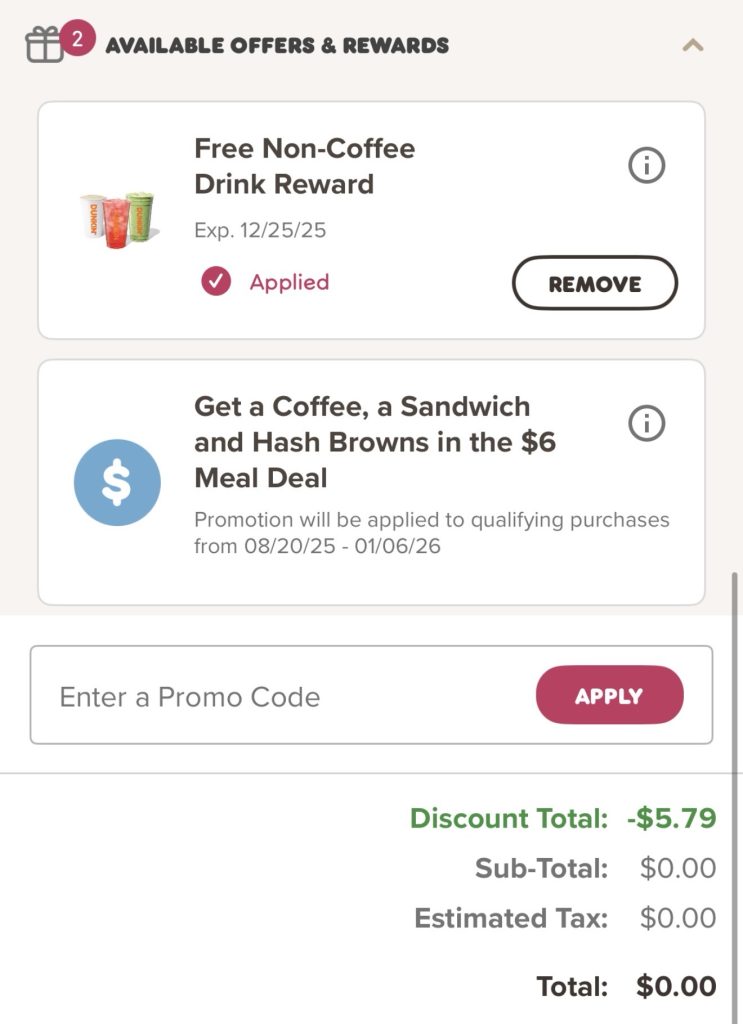Open info for the $6 Meal Deal
This screenshot has height=1024, width=743.
tap(646, 424)
